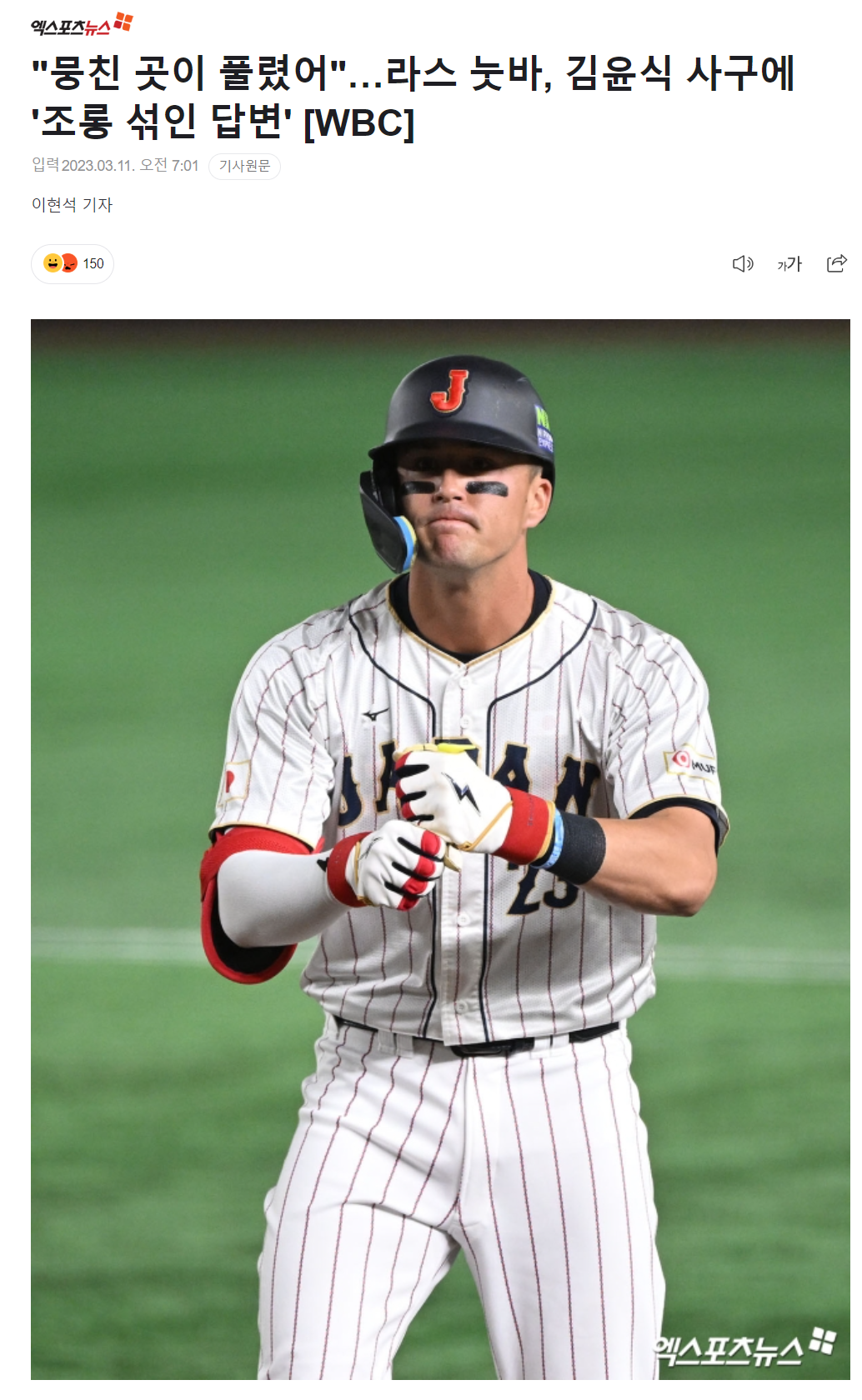Viewport: 862px width, 1400px height.
Task: Open the original article via 기사원문
Action: [244, 166]
